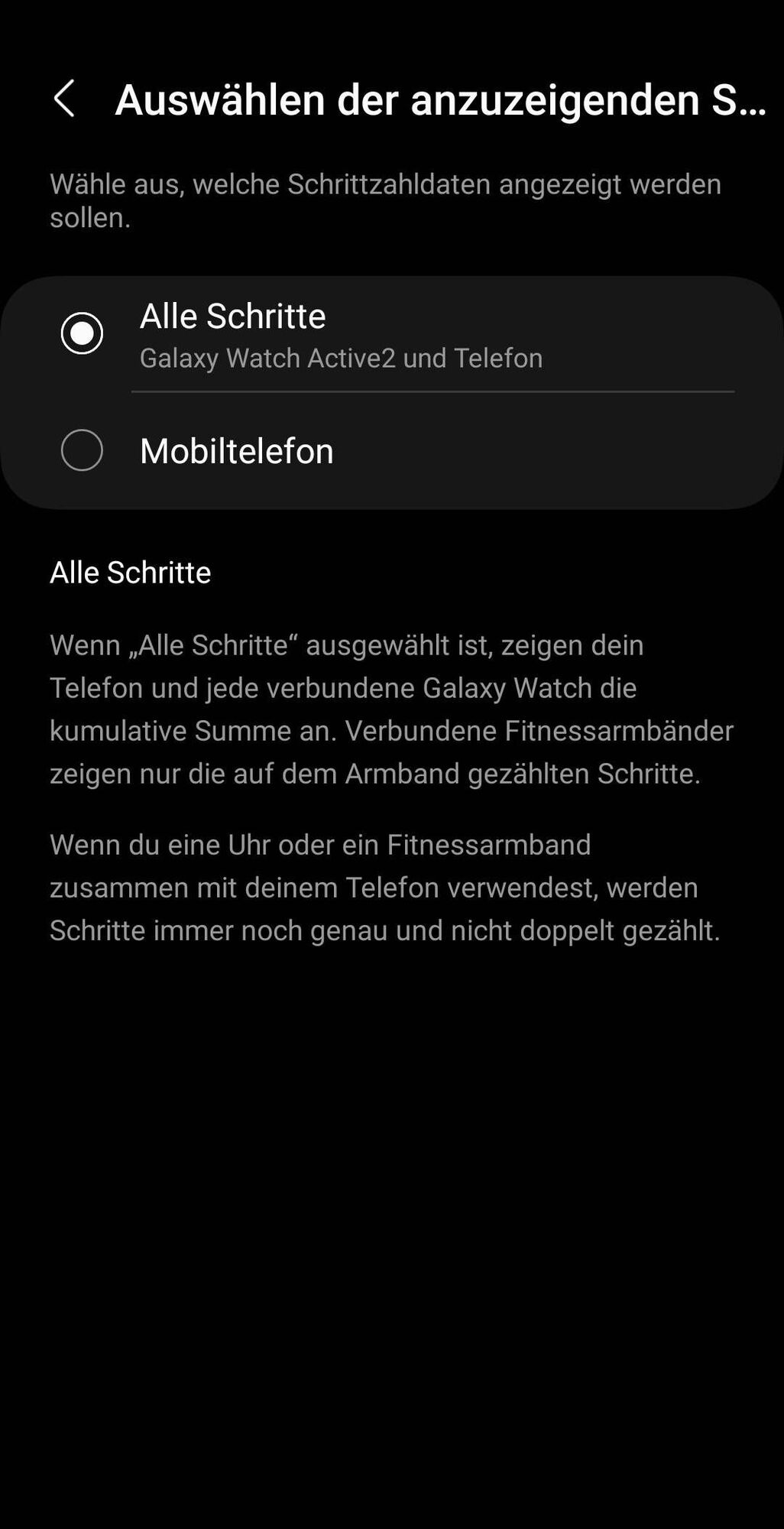Open the truncated screen title

pyautogui.click(x=443, y=98)
